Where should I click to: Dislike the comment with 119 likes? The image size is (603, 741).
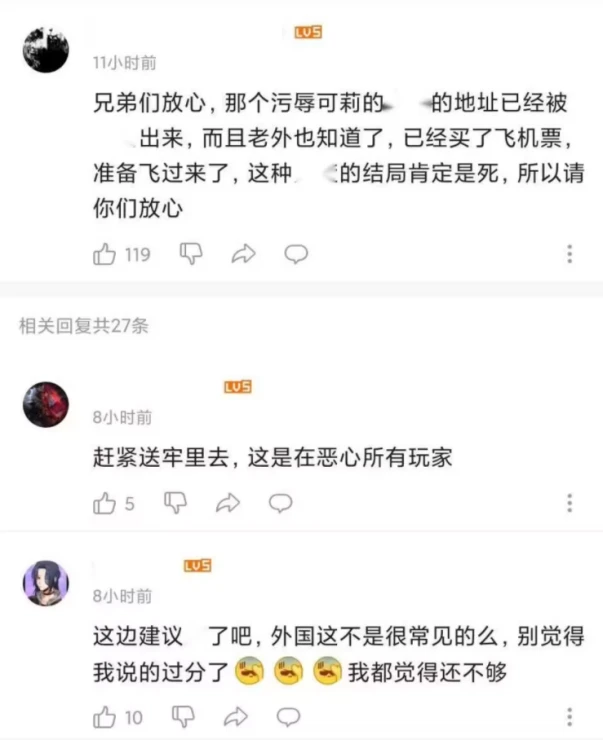190,254
